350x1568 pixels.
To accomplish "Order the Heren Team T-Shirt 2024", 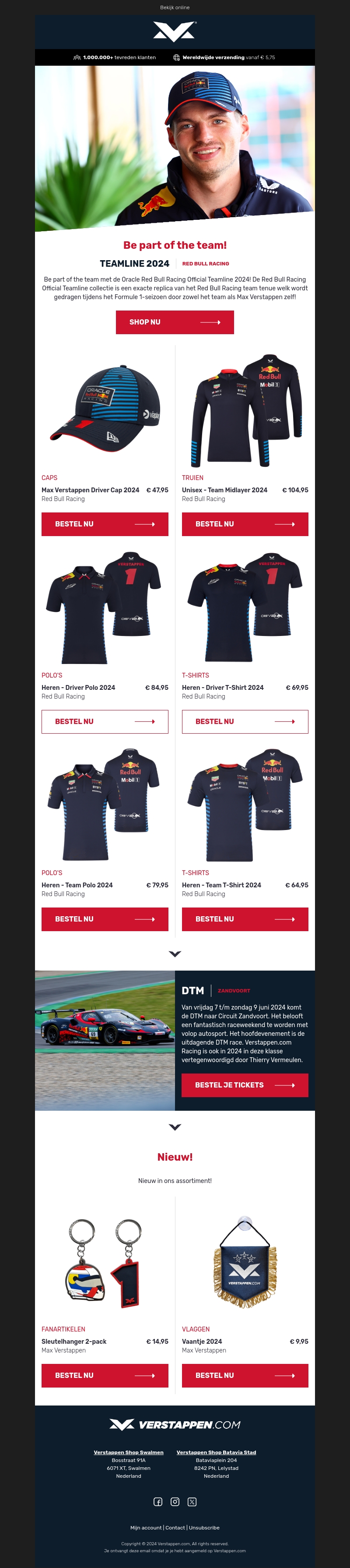I will (x=245, y=918).
